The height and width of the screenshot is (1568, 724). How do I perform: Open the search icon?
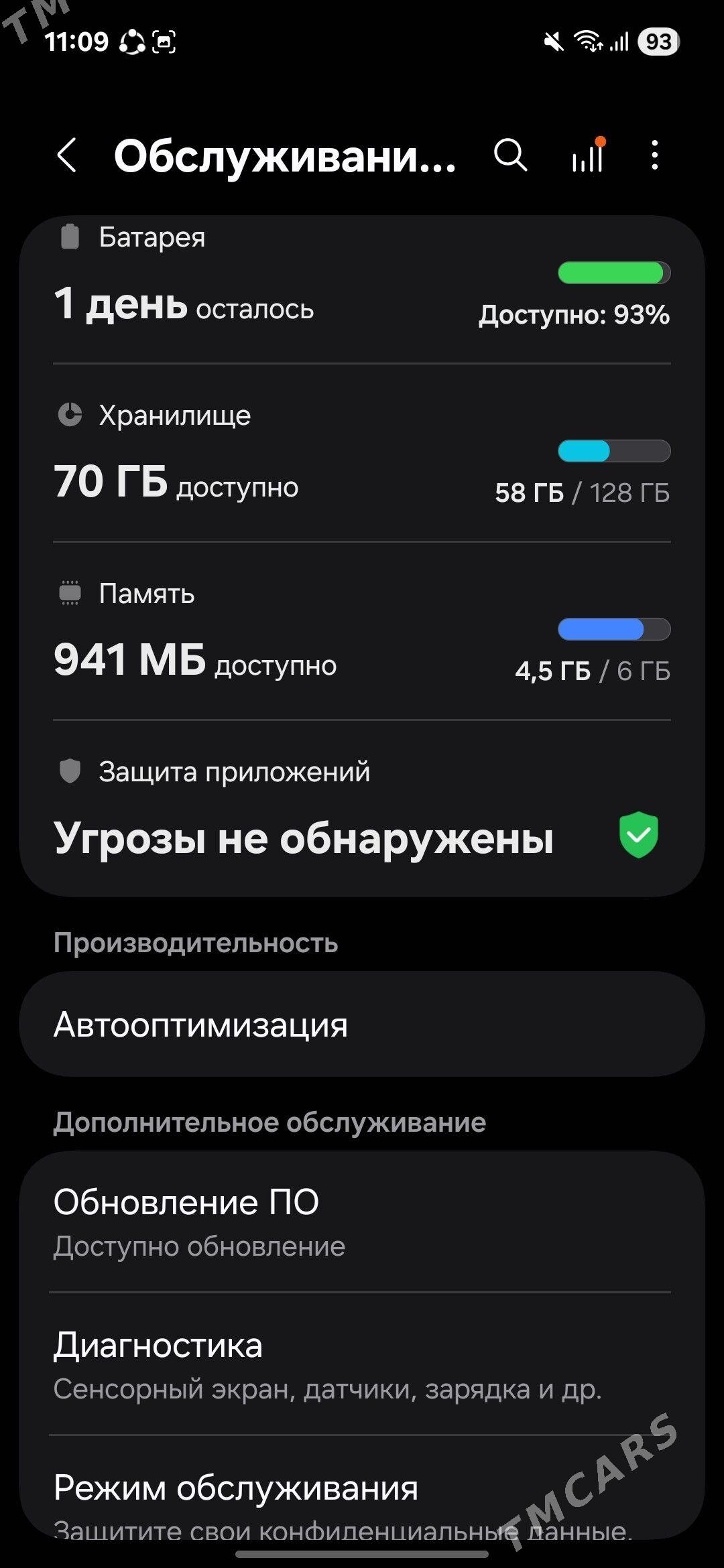point(511,156)
